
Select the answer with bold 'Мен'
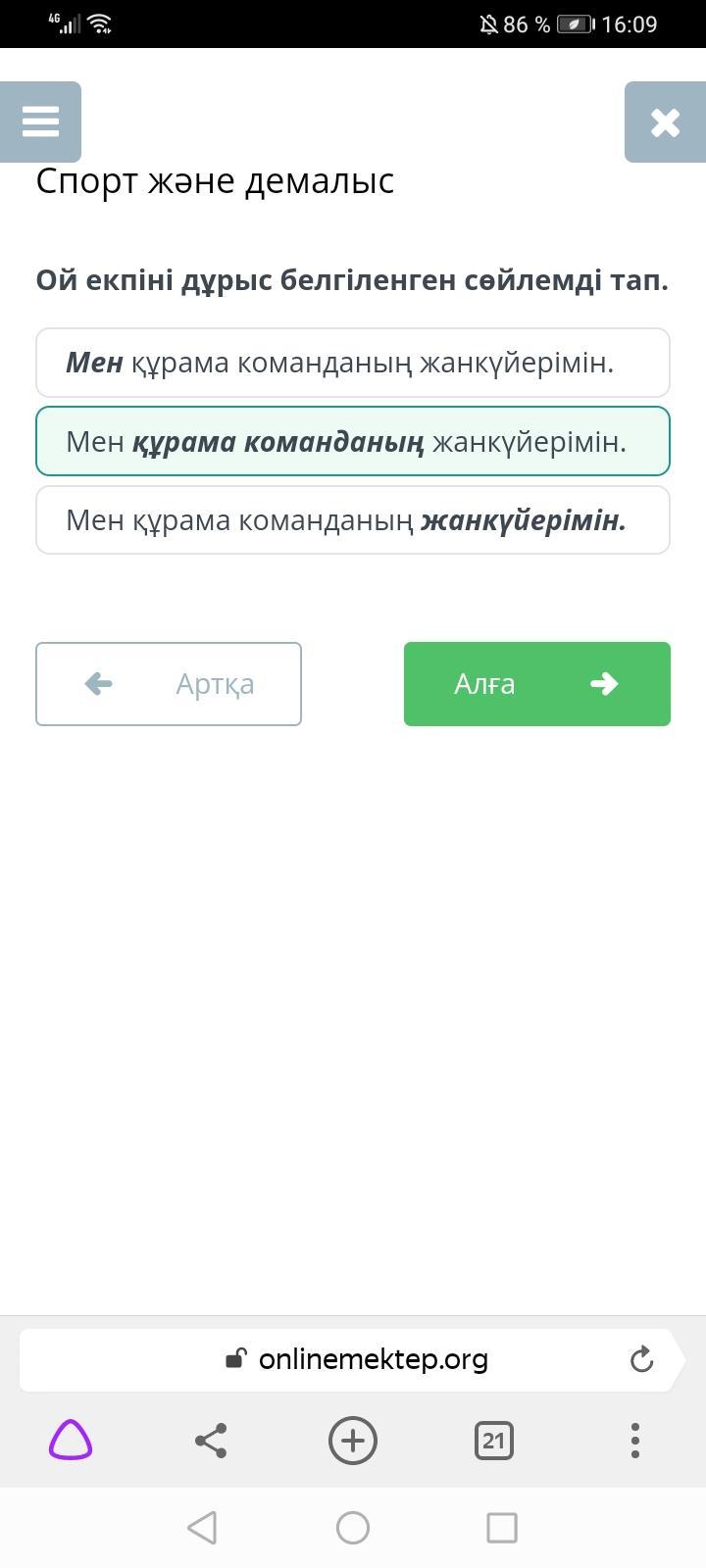pos(353,363)
